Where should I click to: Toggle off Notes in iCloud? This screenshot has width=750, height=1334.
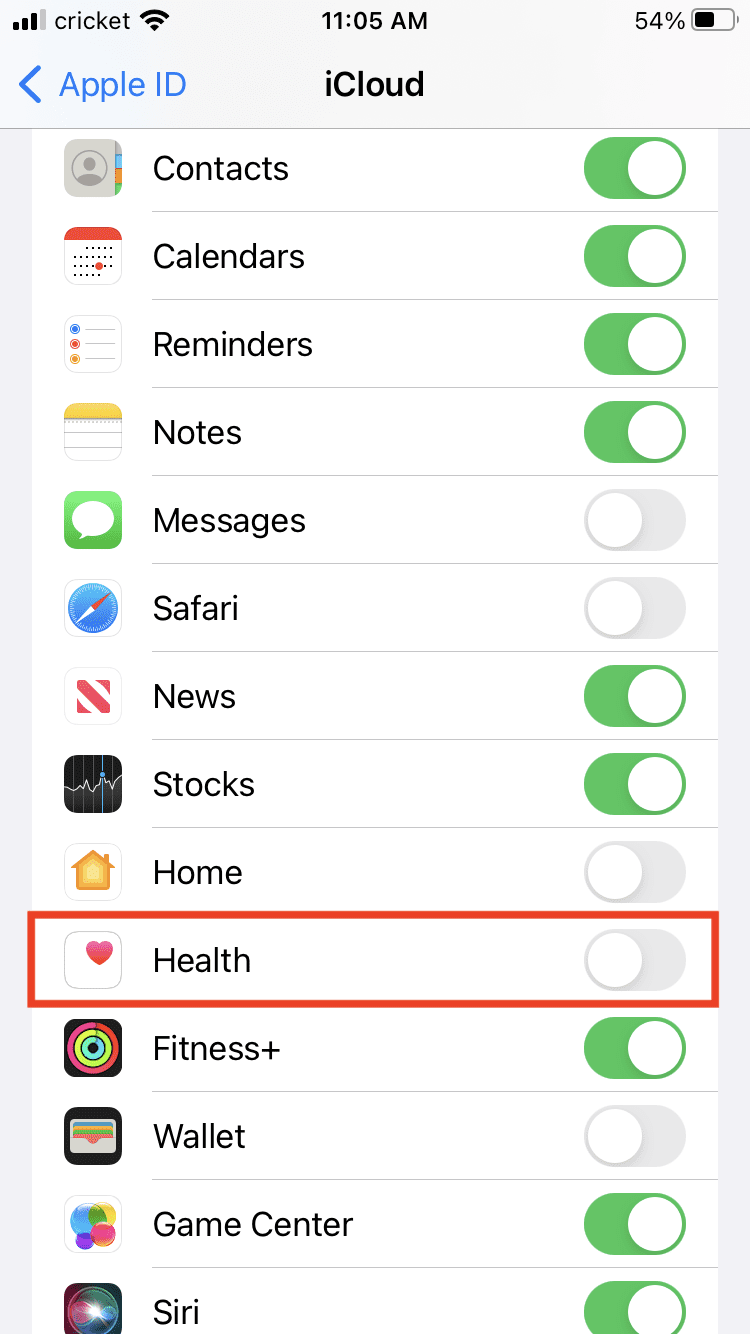pos(635,432)
